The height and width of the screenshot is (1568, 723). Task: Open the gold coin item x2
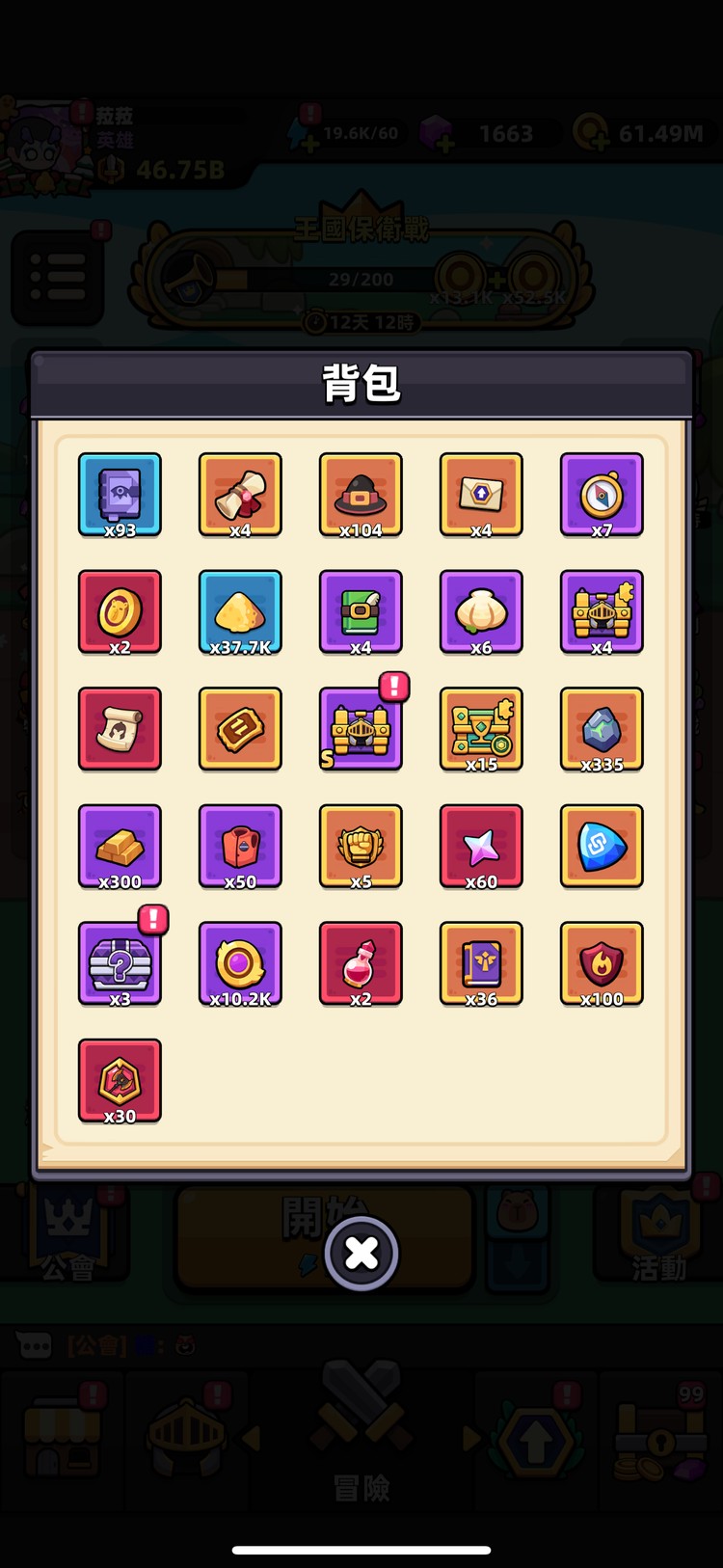click(120, 611)
